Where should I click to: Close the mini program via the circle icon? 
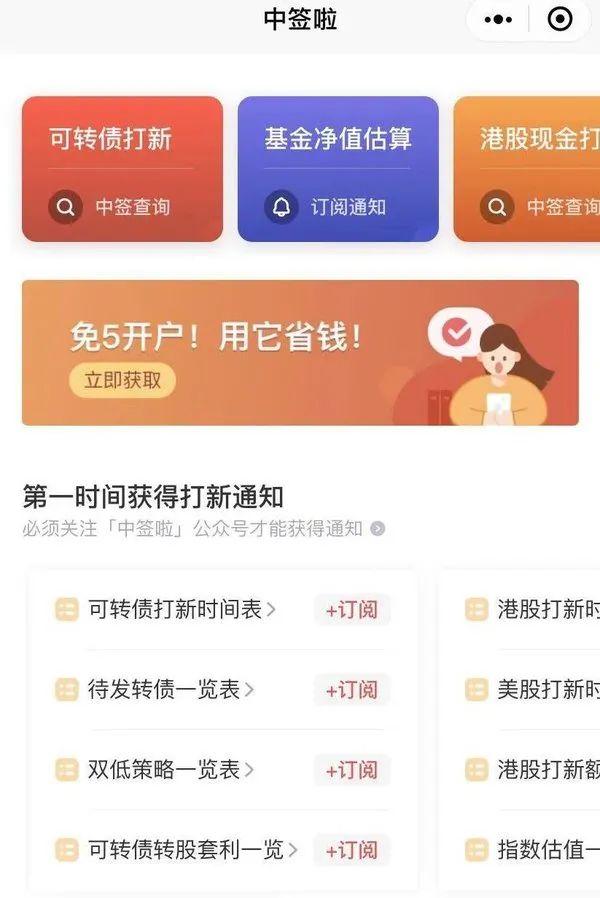pos(560,20)
